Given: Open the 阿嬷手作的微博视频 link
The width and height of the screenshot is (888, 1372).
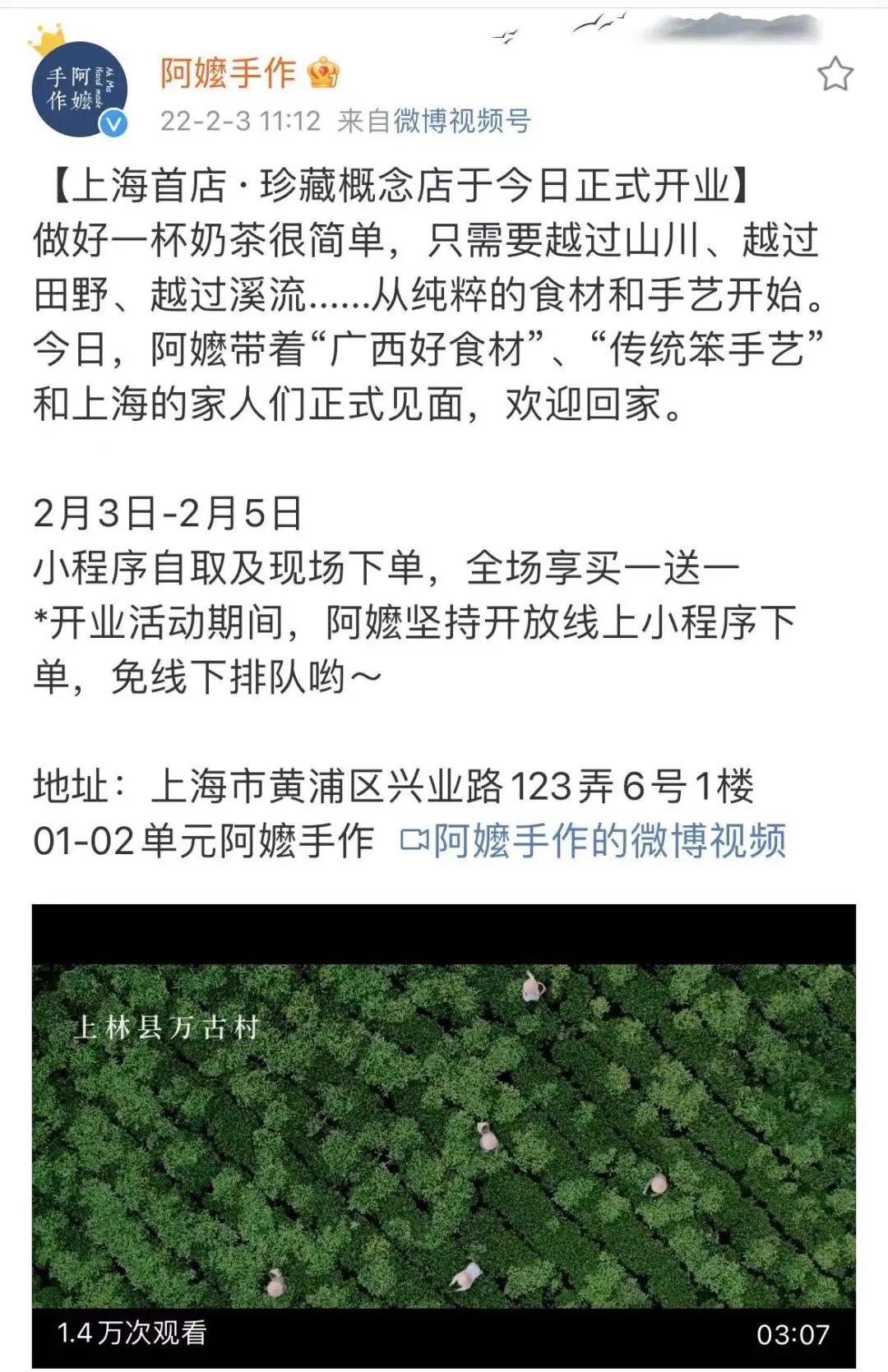Looking at the screenshot, I should [x=594, y=841].
